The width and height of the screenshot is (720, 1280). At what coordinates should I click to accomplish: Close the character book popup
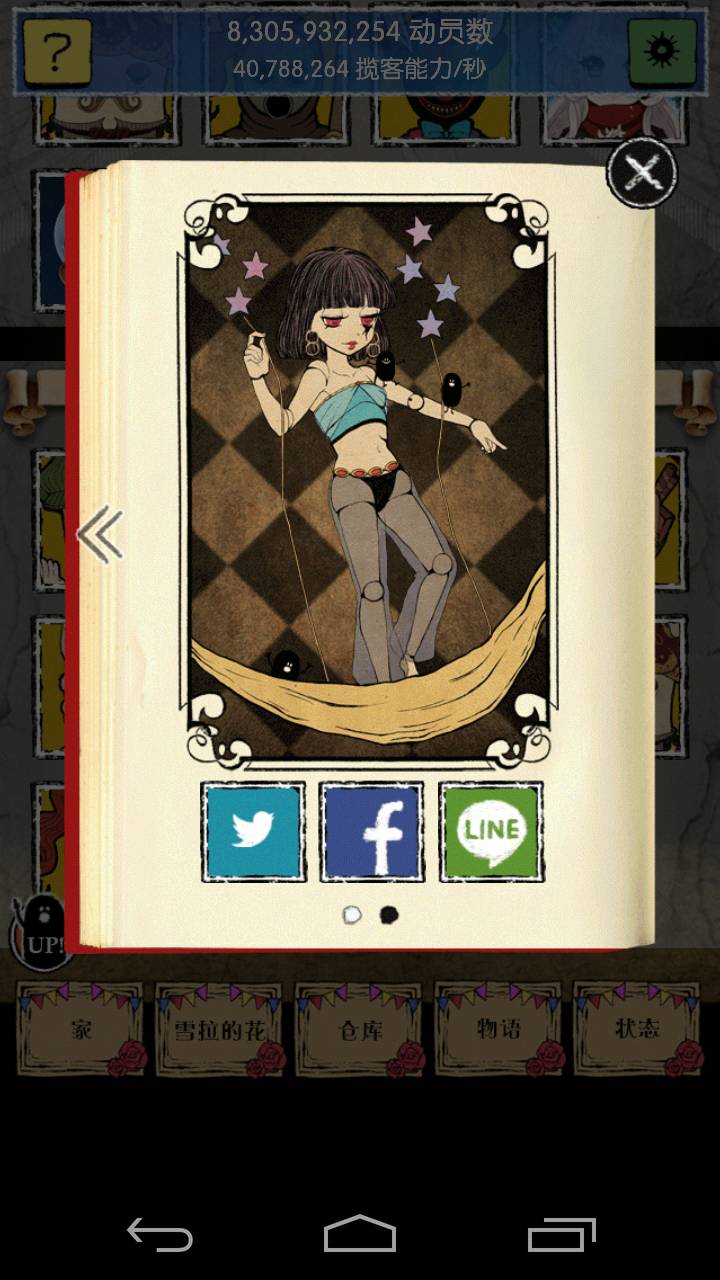(x=643, y=174)
